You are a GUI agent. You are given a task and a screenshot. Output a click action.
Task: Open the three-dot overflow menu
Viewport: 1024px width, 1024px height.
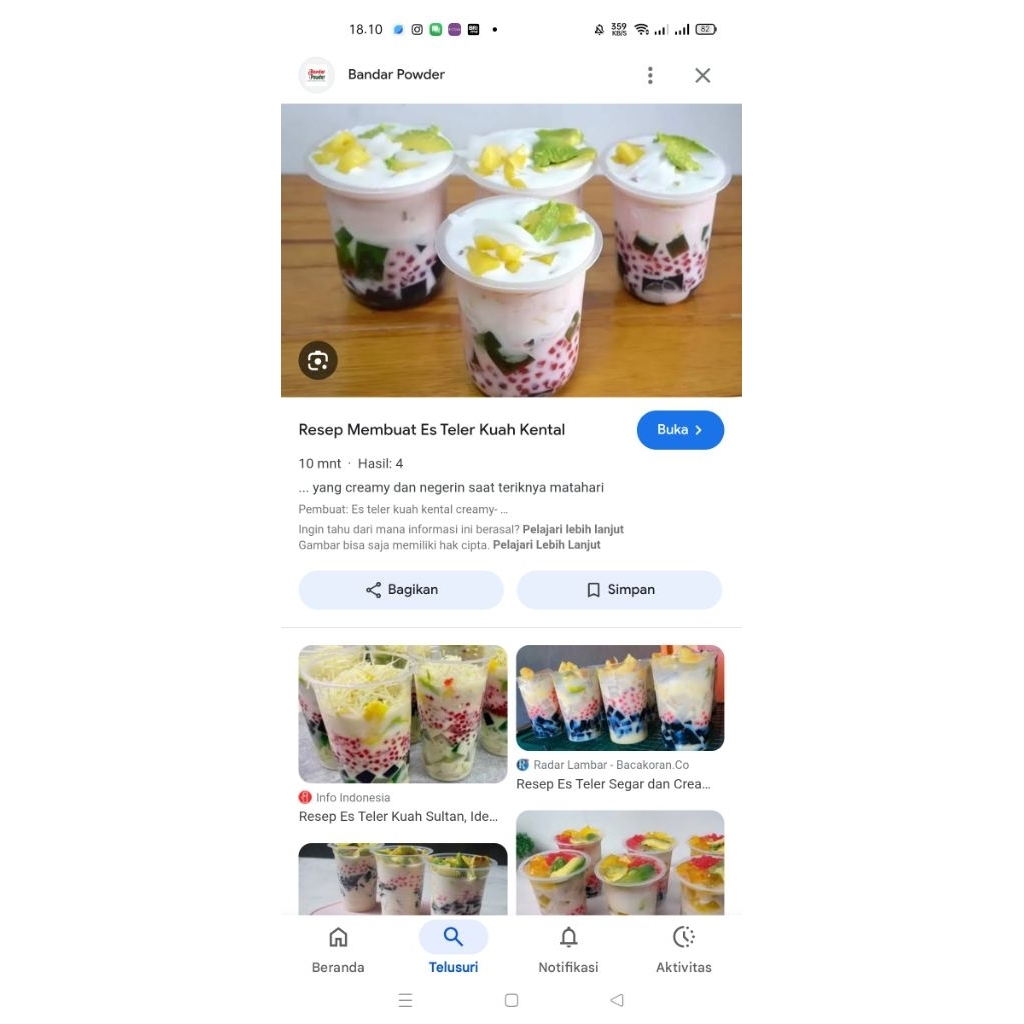click(650, 75)
